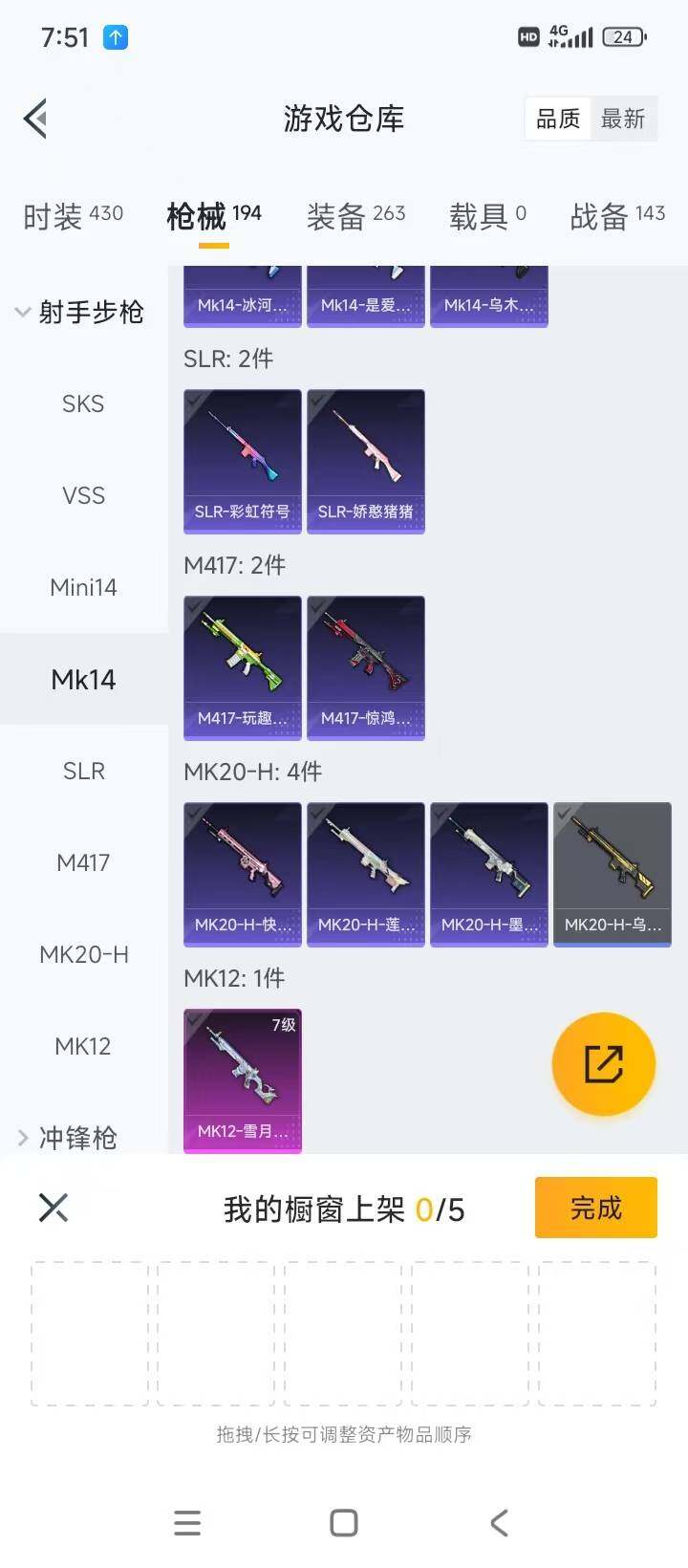
Task: Switch to the 装备 tab
Action: click(x=355, y=216)
